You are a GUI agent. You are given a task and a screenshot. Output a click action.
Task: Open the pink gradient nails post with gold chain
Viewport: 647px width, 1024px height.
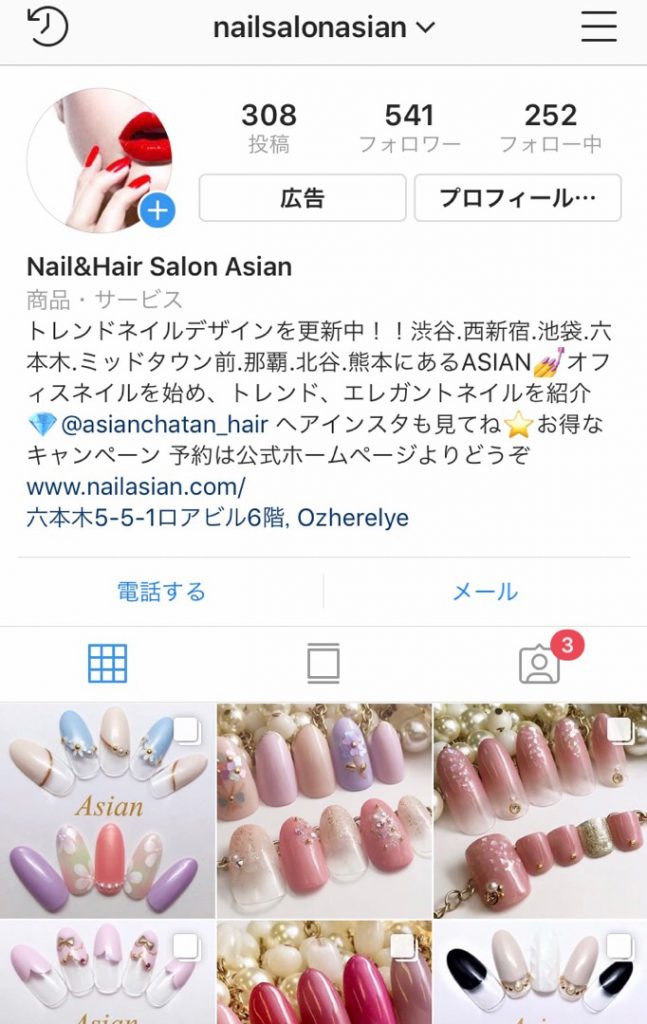[540, 809]
